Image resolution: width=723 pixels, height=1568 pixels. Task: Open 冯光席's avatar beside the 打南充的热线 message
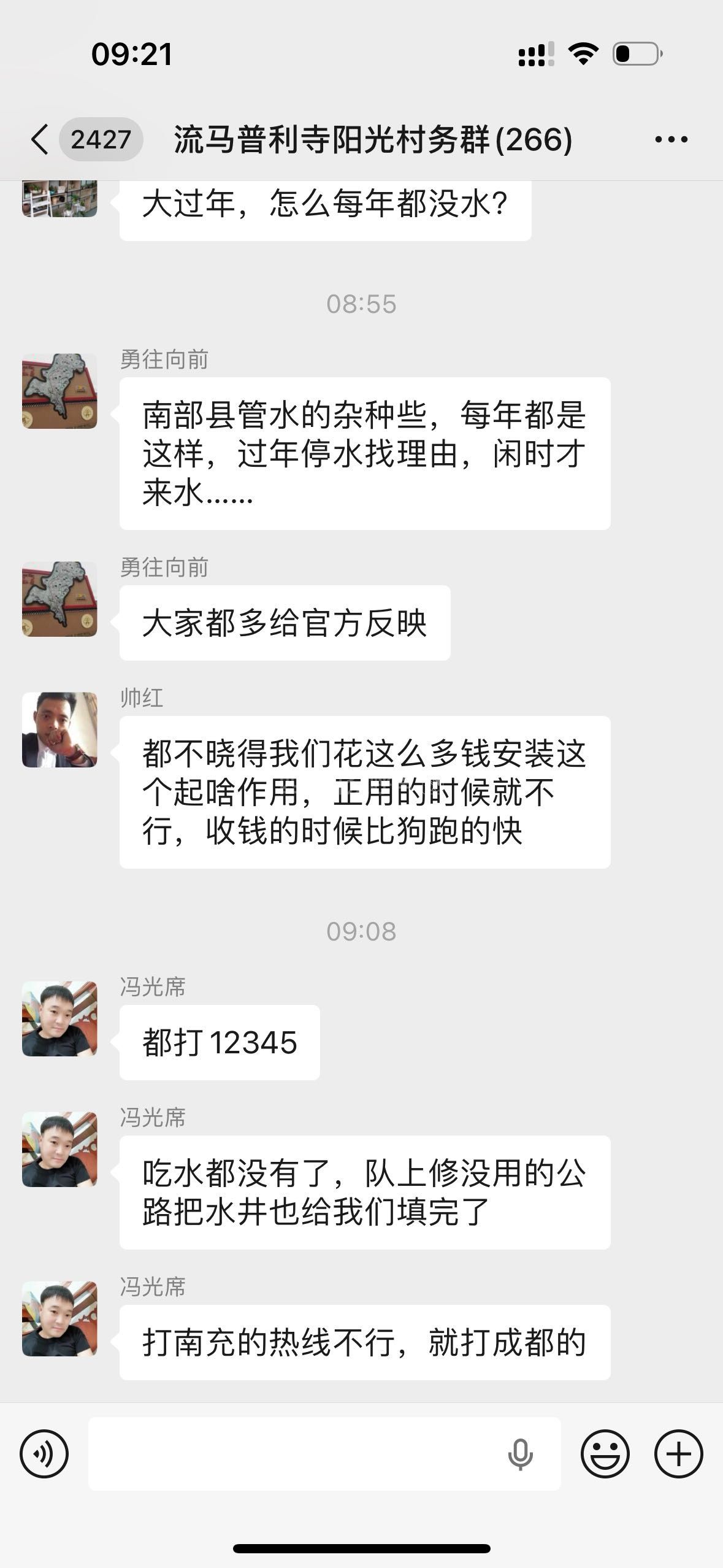[x=59, y=1318]
